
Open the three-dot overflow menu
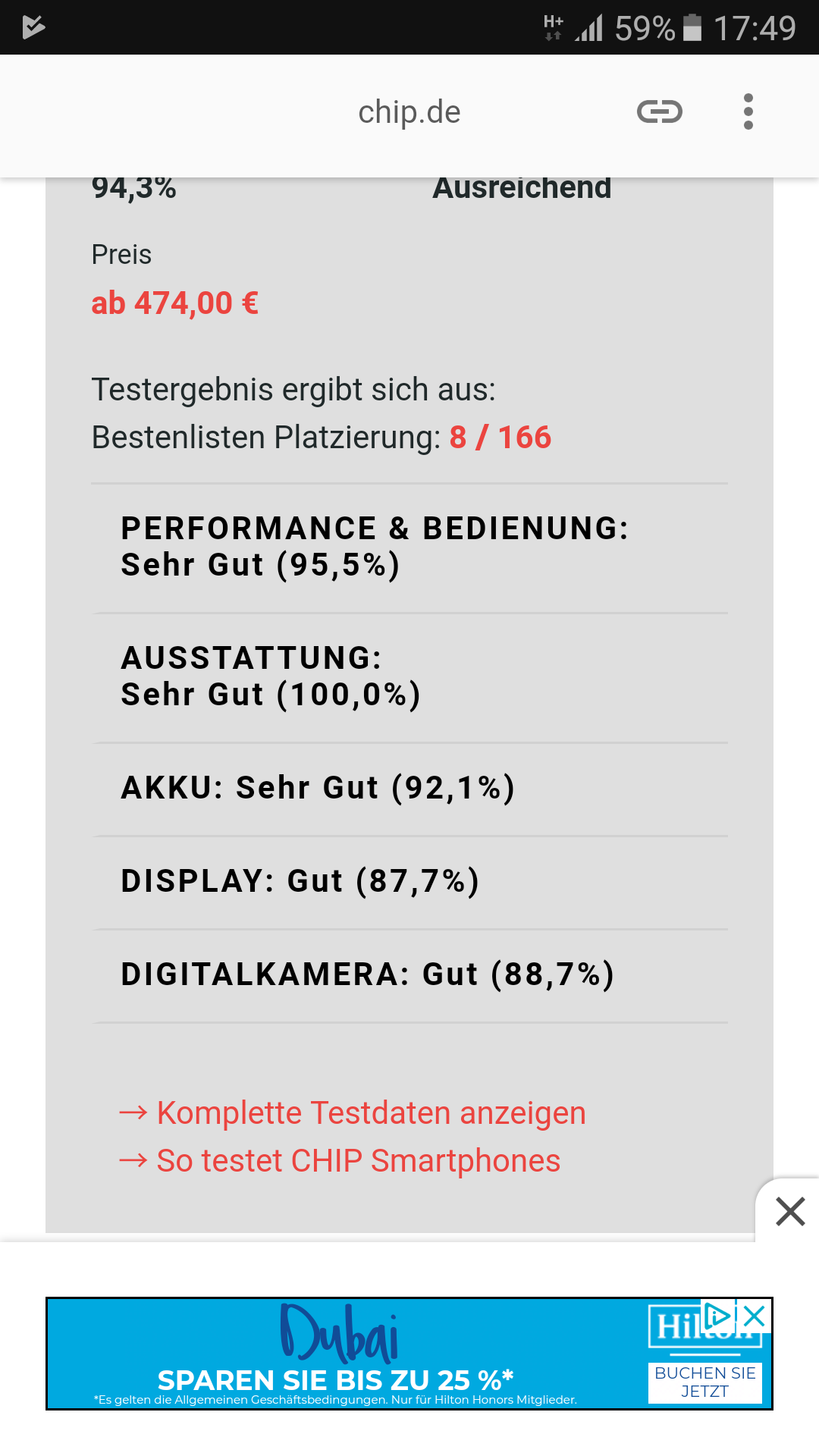[748, 112]
